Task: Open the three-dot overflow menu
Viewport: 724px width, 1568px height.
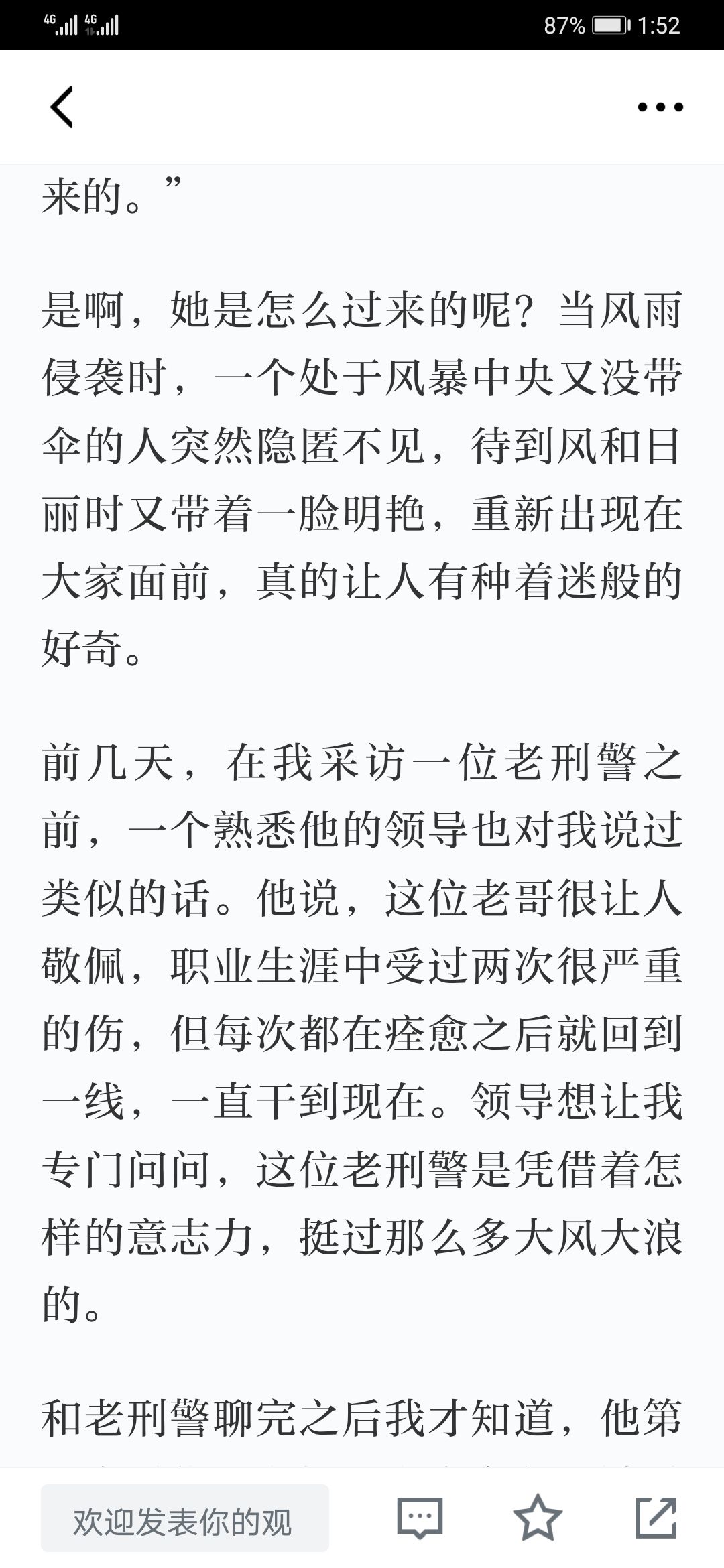Action: (x=660, y=107)
